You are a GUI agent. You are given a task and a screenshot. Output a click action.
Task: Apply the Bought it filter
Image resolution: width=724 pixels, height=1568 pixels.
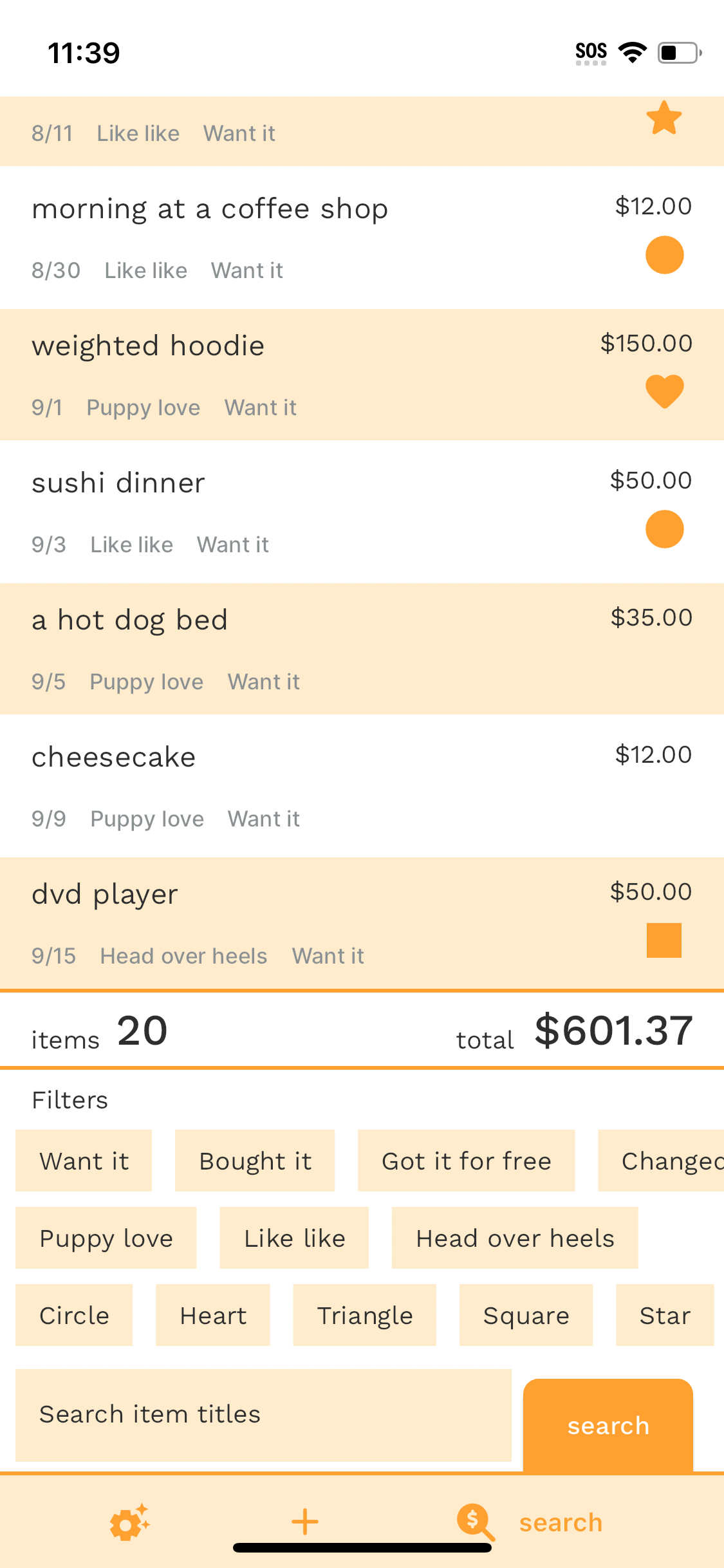255,1161
